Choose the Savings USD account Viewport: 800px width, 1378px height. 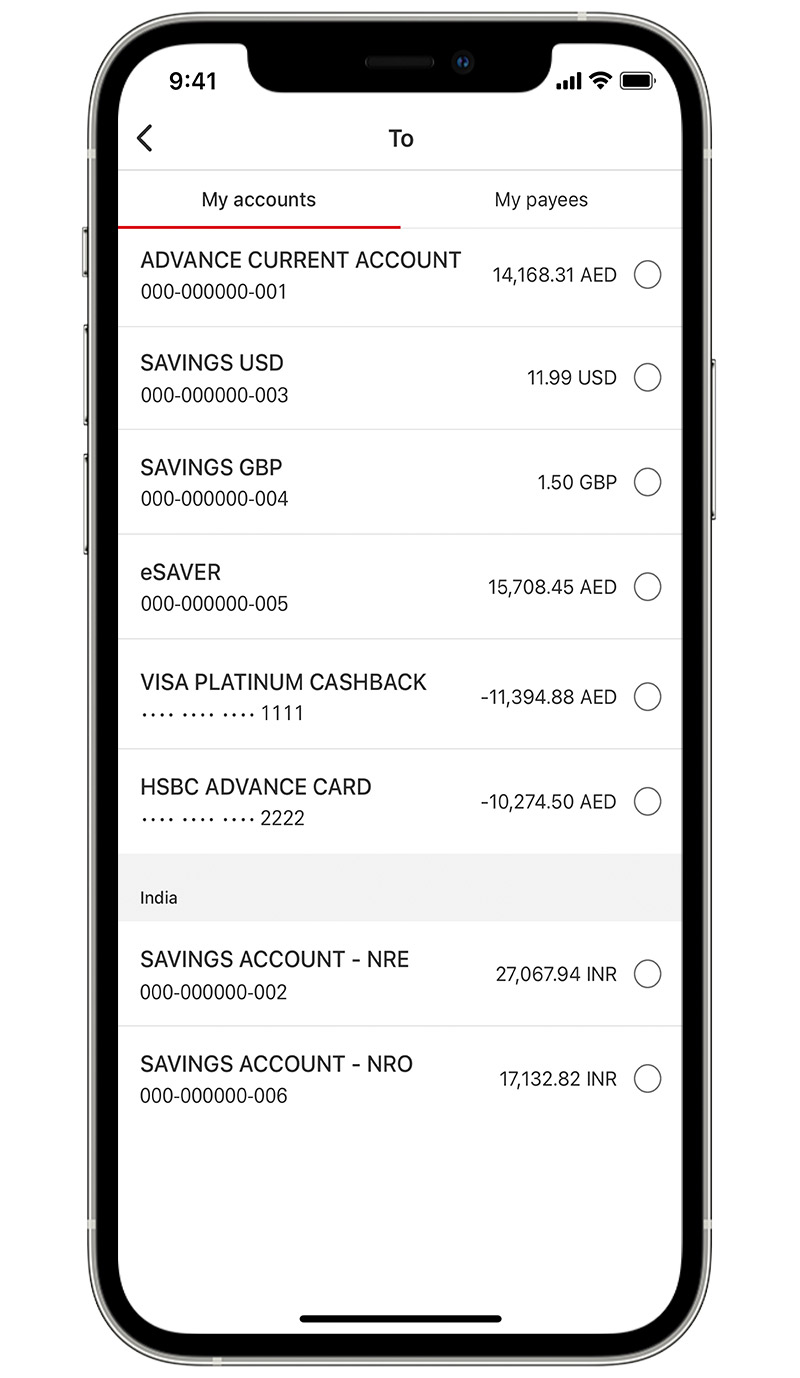pyautogui.click(x=647, y=378)
